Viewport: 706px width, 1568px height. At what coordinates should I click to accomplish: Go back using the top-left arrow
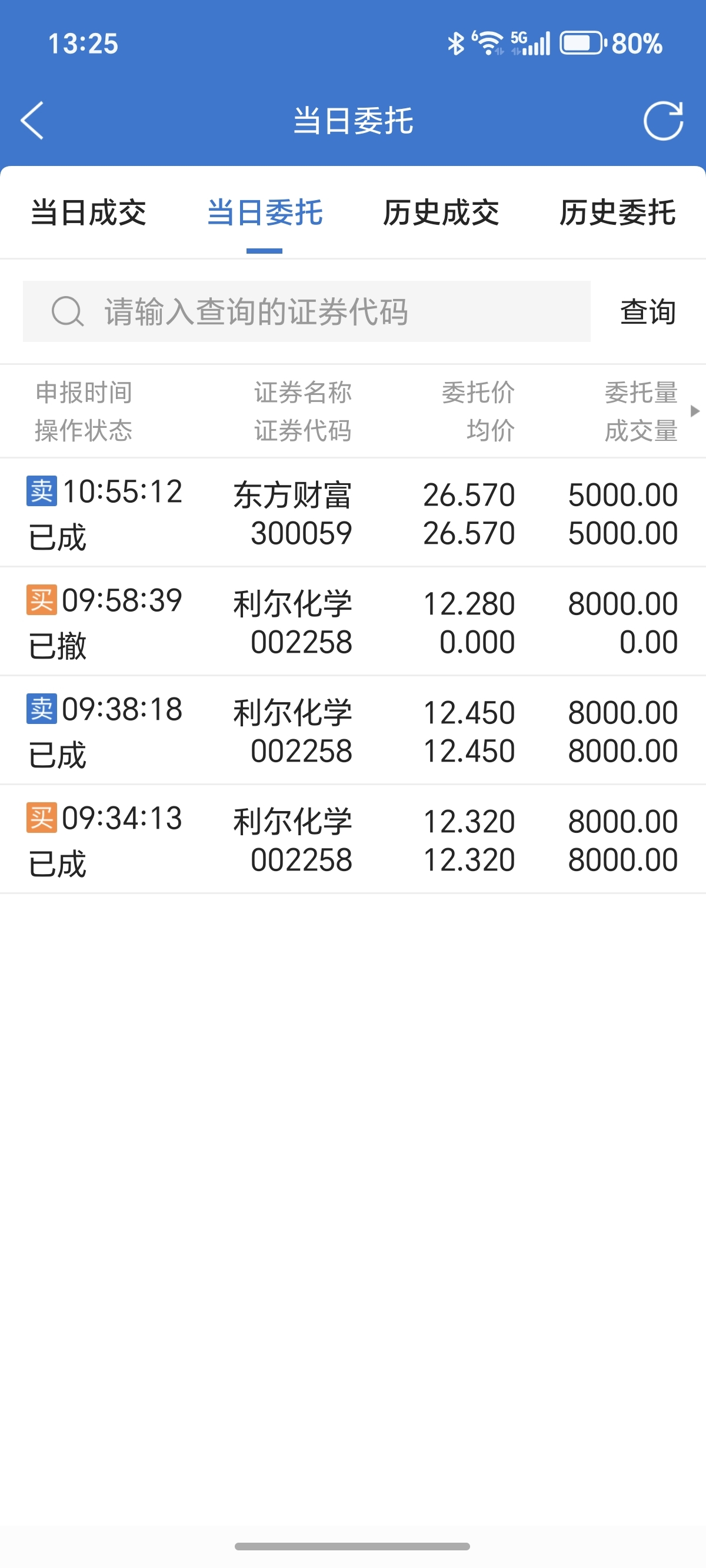(x=33, y=121)
